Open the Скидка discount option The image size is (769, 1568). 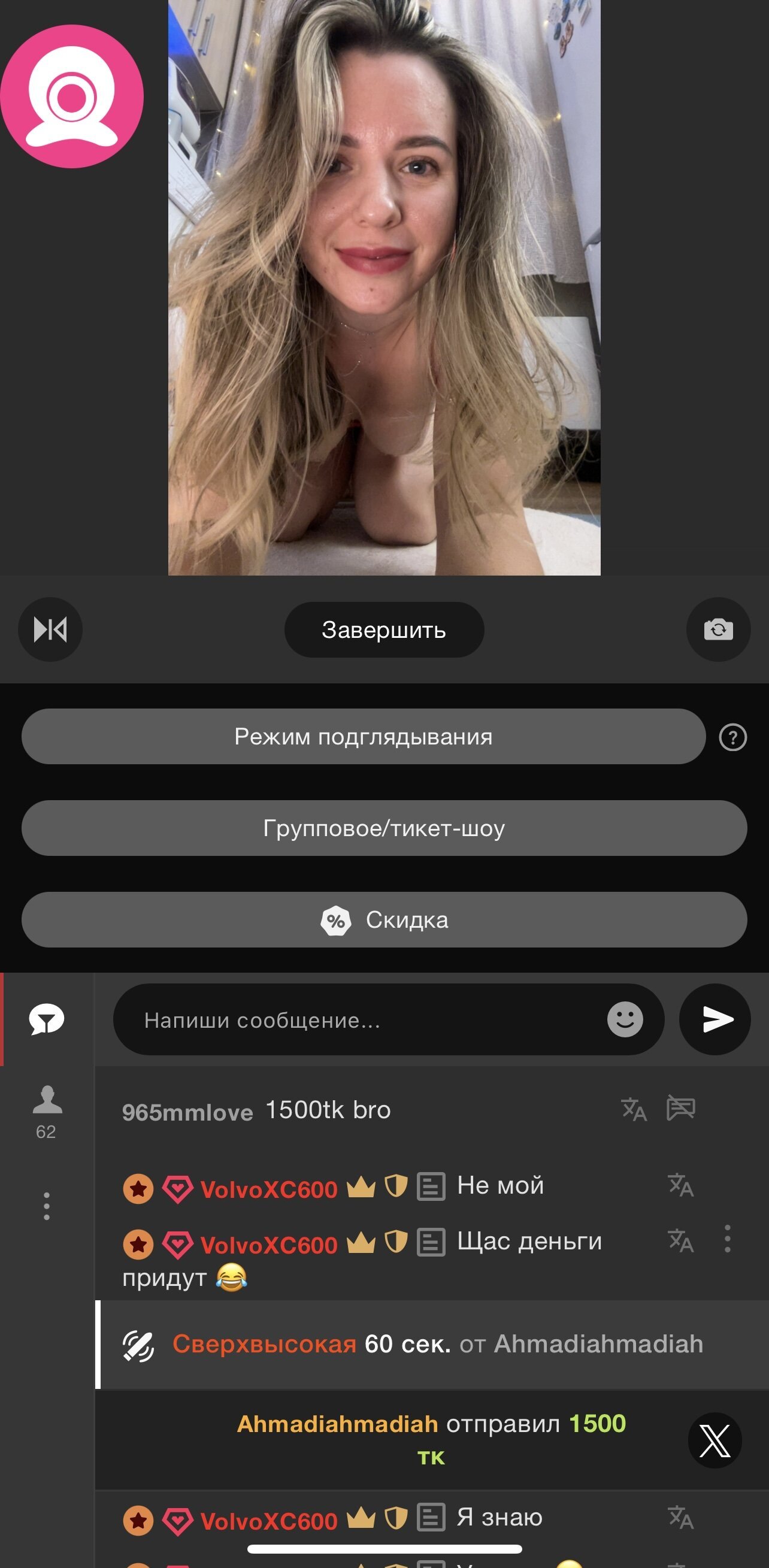383,920
